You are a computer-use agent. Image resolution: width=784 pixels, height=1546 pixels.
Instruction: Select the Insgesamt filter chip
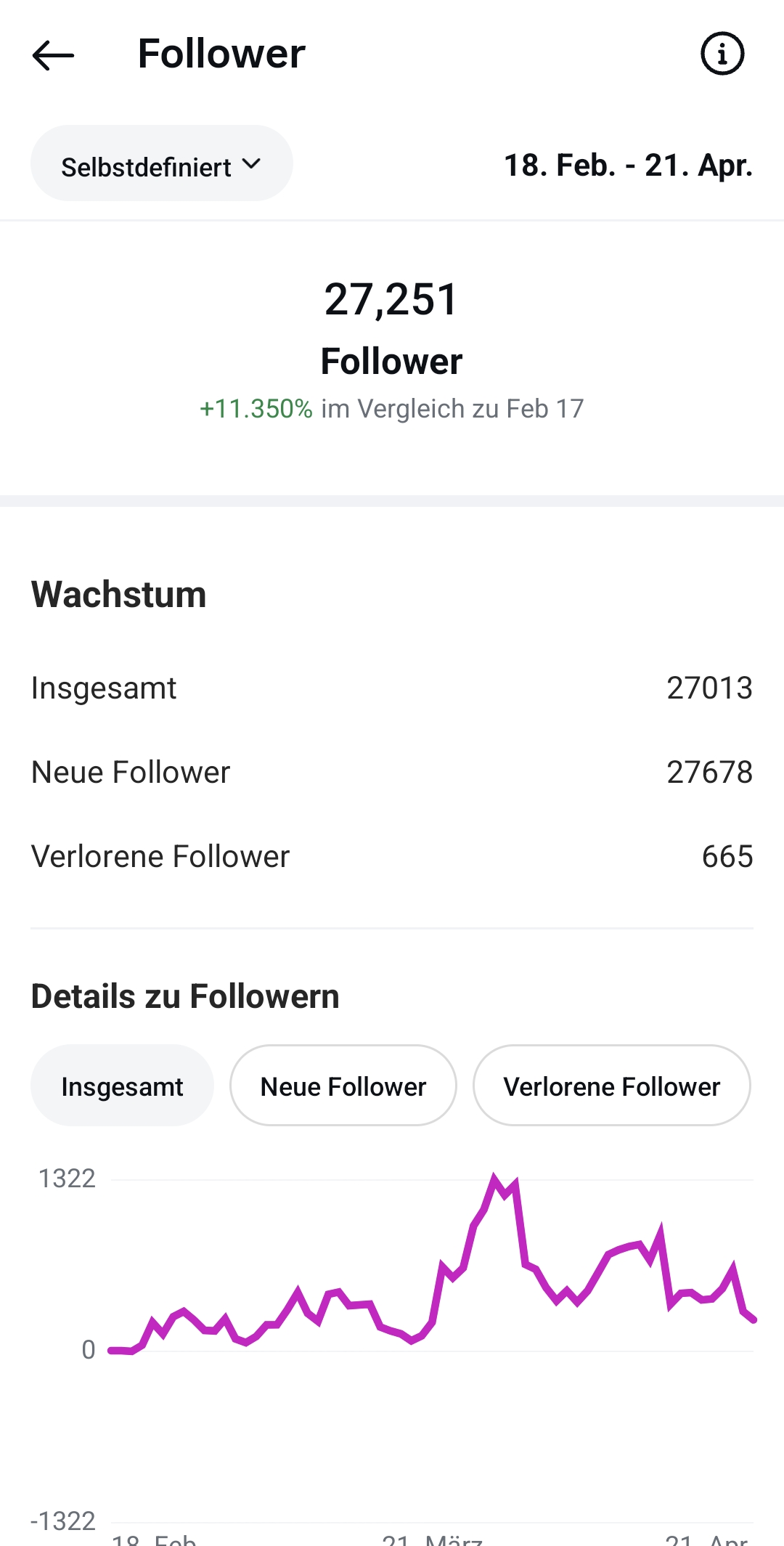click(122, 1085)
